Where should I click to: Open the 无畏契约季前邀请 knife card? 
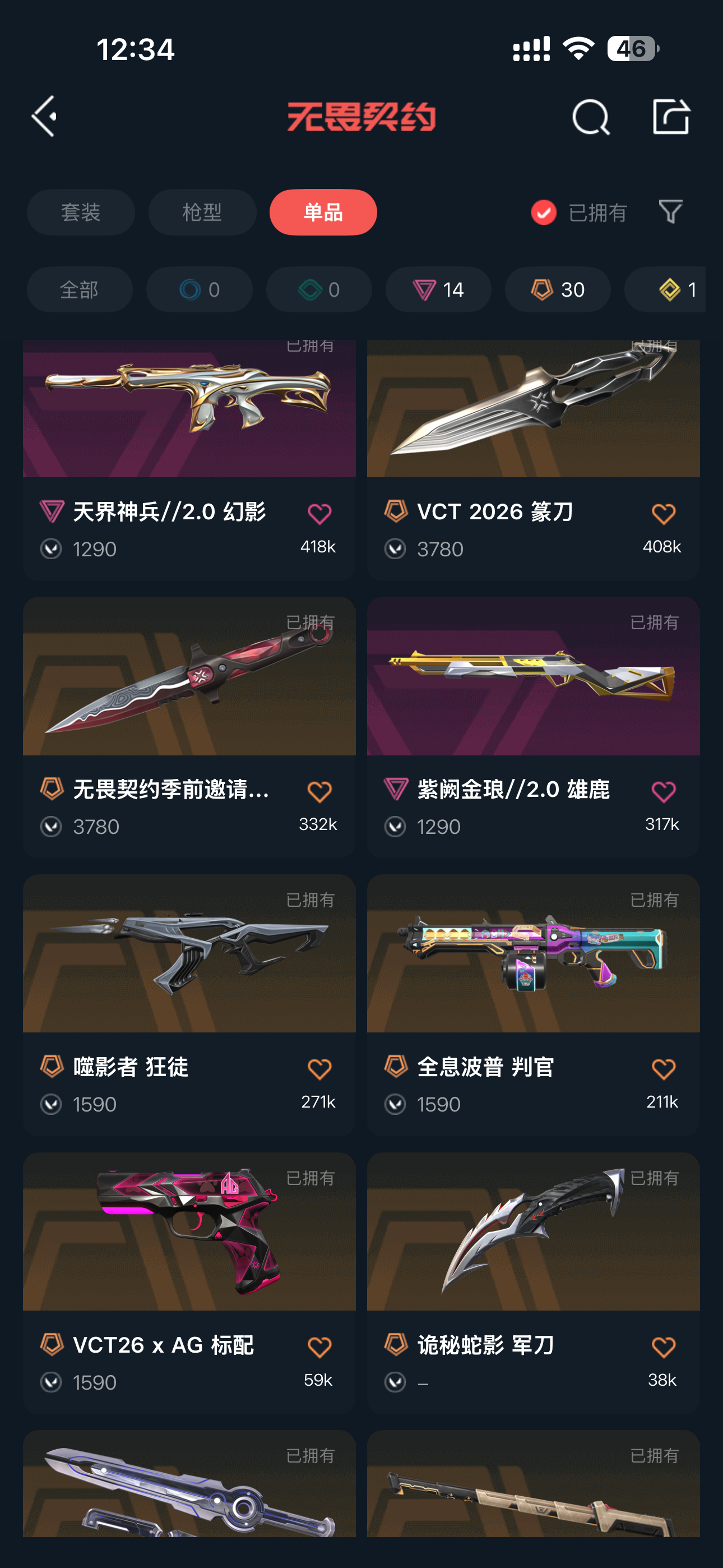point(189,727)
